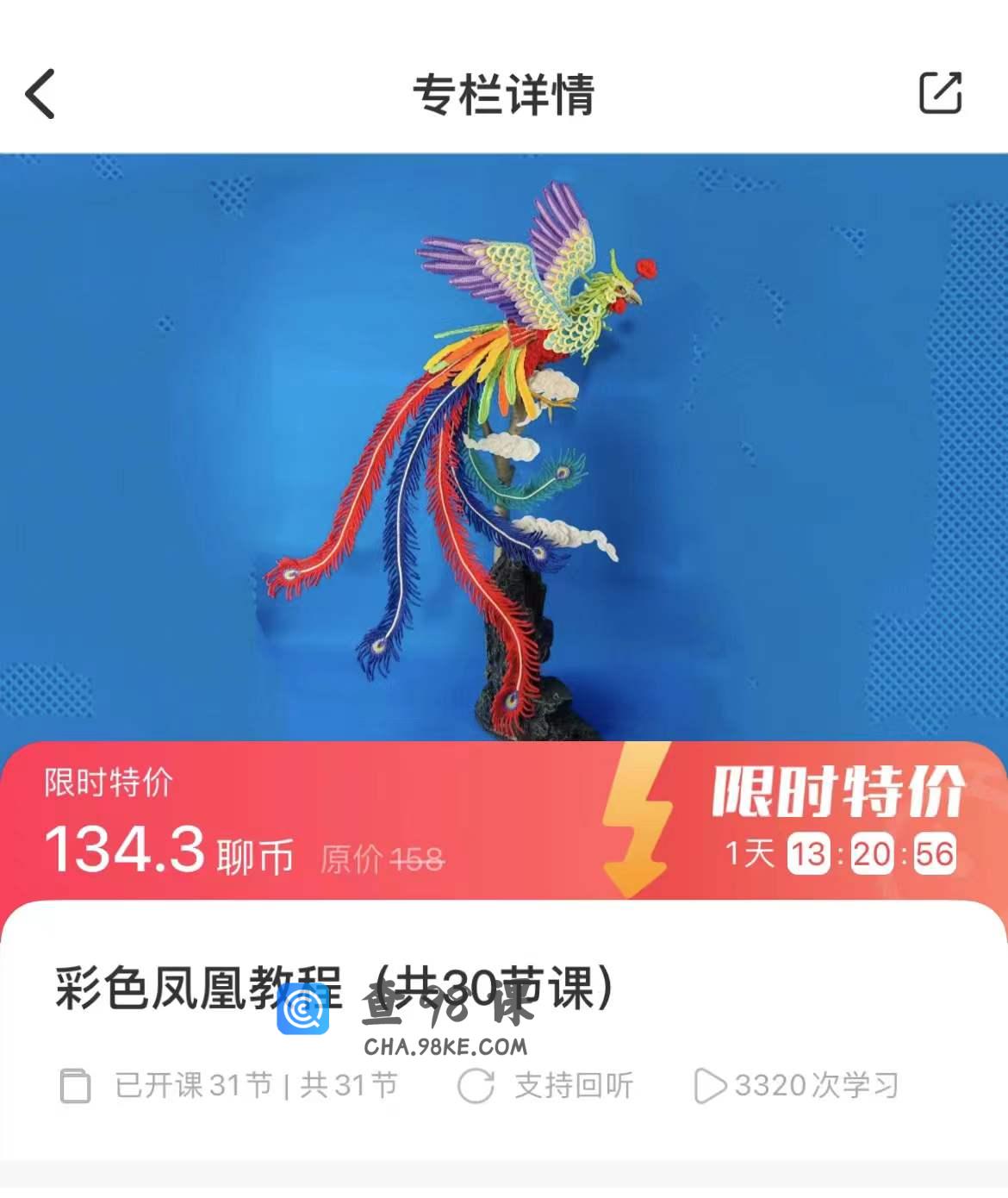Screen dimensions: 1008x1198
Task: Go back from column details
Action: pyautogui.click(x=40, y=93)
